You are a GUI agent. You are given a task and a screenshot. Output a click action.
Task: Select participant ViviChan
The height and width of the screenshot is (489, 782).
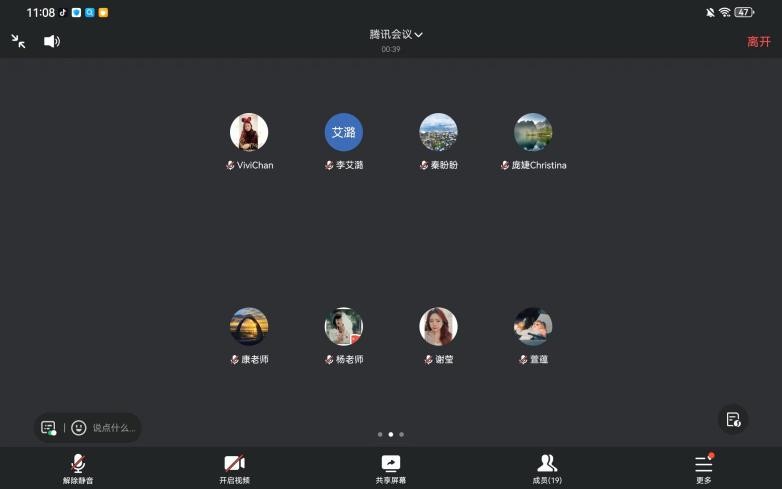249,132
